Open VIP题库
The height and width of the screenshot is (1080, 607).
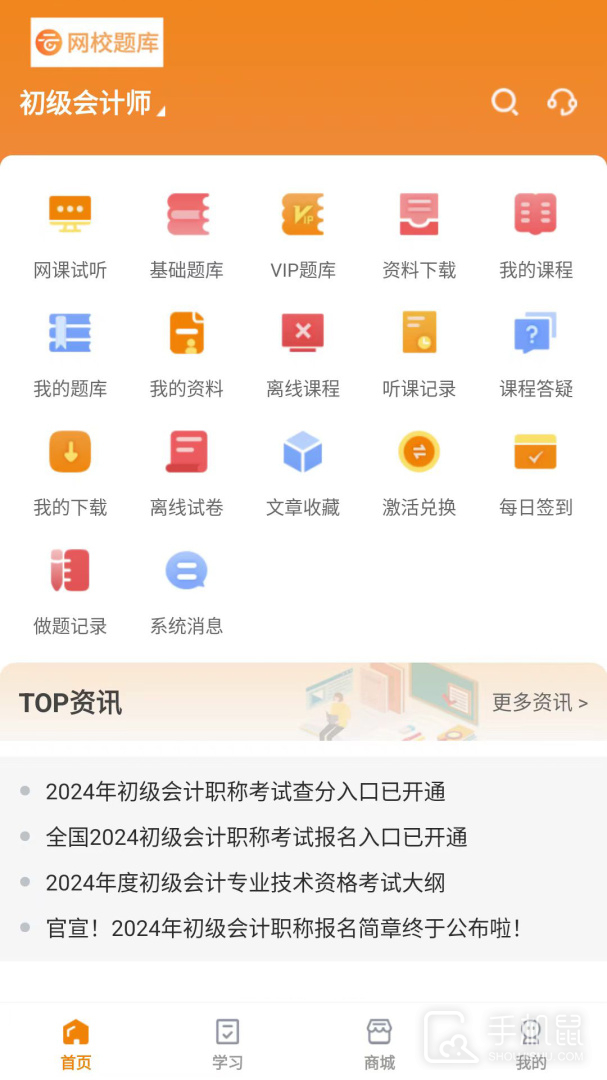303,236
